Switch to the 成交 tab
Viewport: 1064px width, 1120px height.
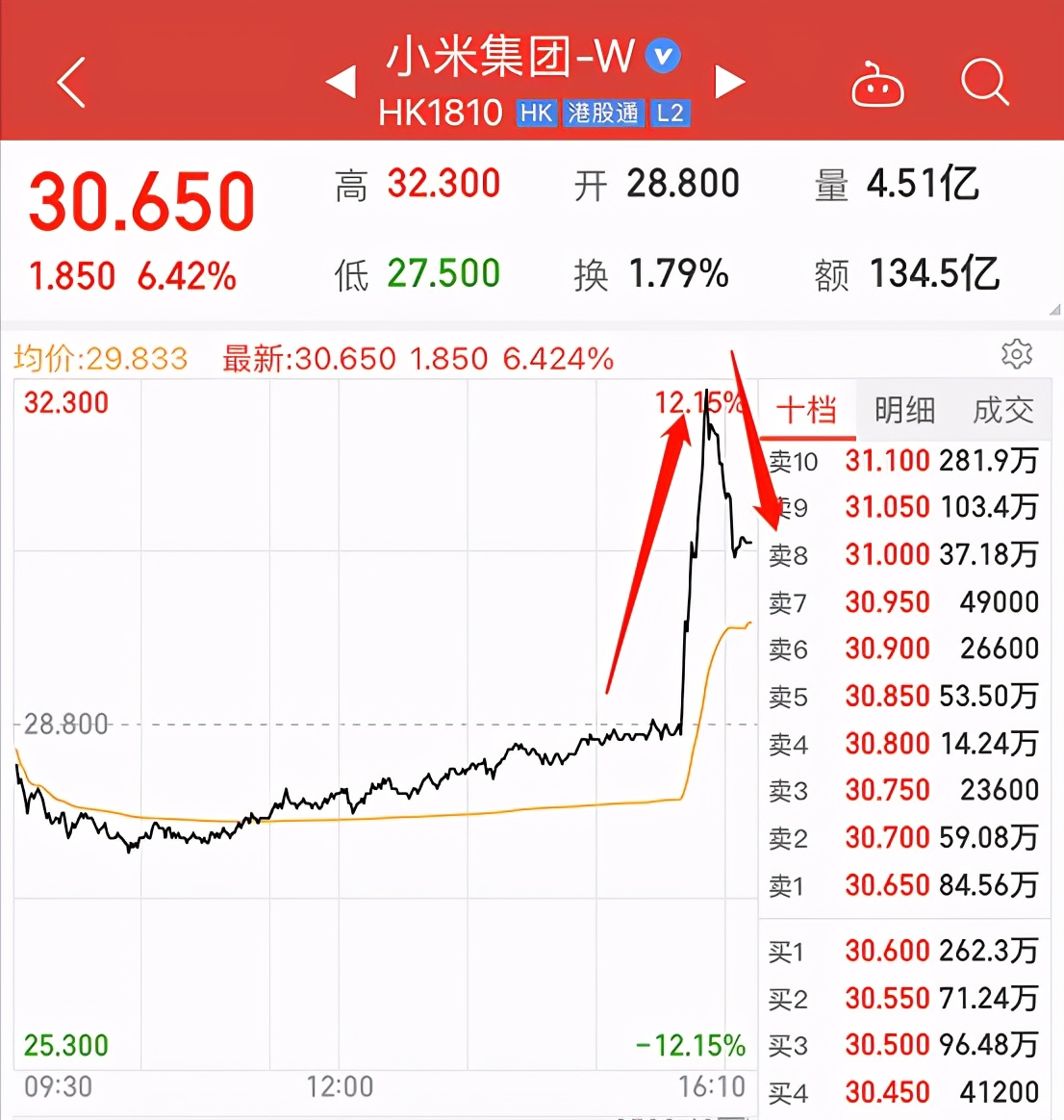pos(1002,410)
